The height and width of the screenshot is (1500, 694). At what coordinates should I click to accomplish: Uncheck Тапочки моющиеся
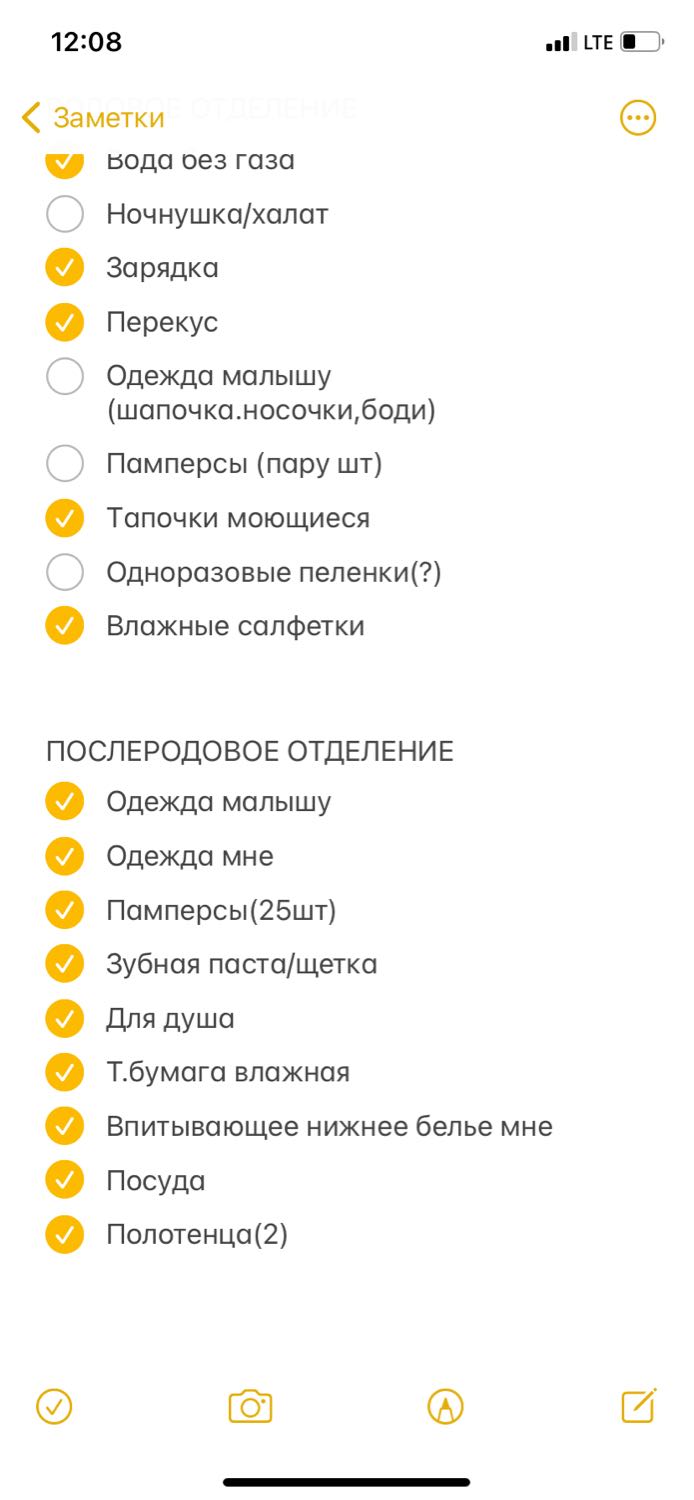pos(65,518)
